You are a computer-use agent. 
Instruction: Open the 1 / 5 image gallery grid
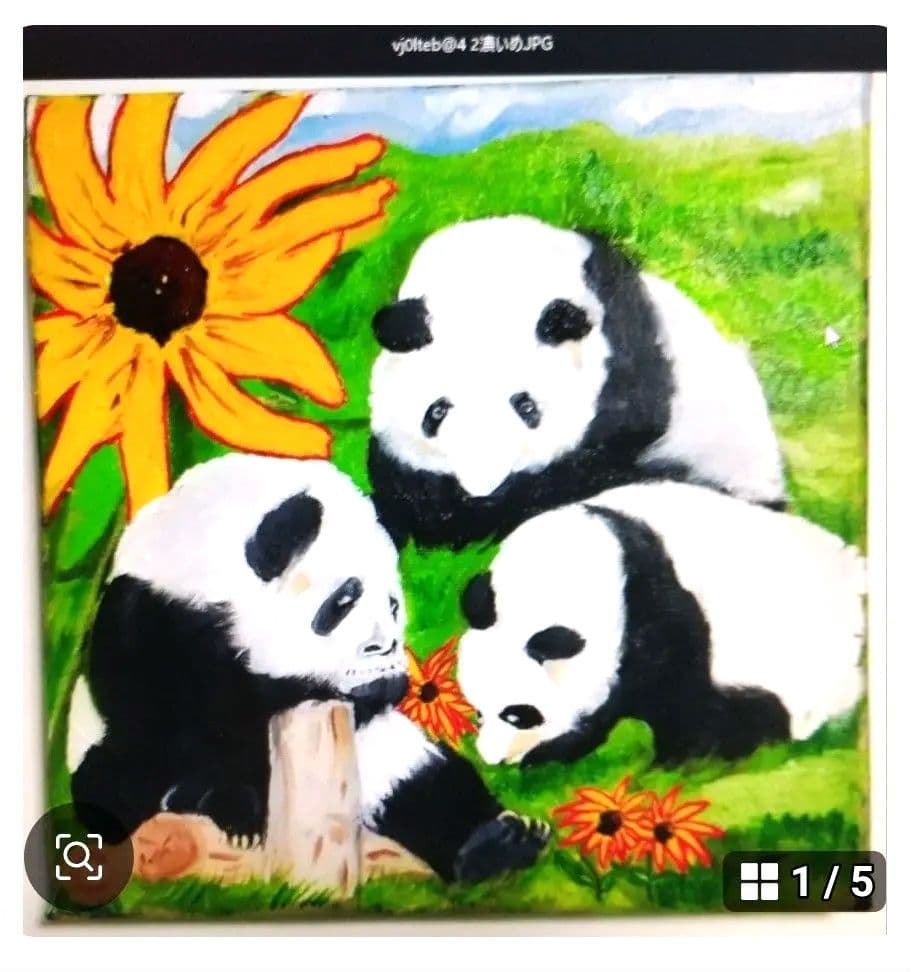pos(805,881)
